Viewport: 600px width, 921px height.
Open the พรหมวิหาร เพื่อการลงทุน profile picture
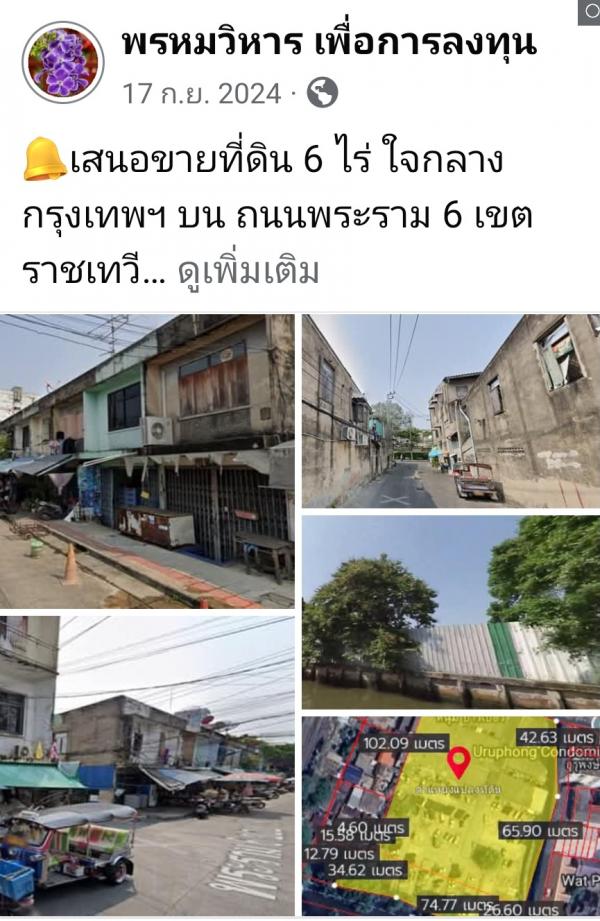tap(62, 62)
